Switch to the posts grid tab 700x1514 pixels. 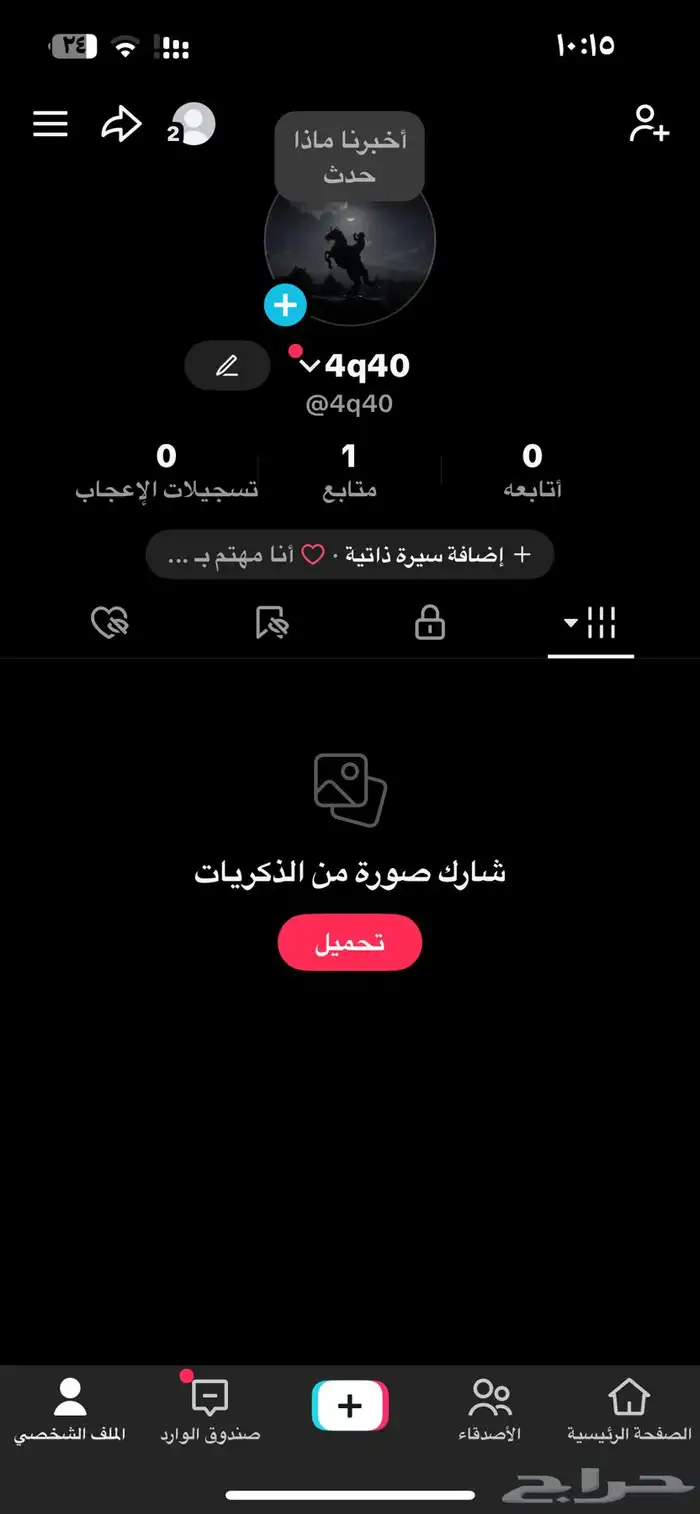(x=591, y=626)
